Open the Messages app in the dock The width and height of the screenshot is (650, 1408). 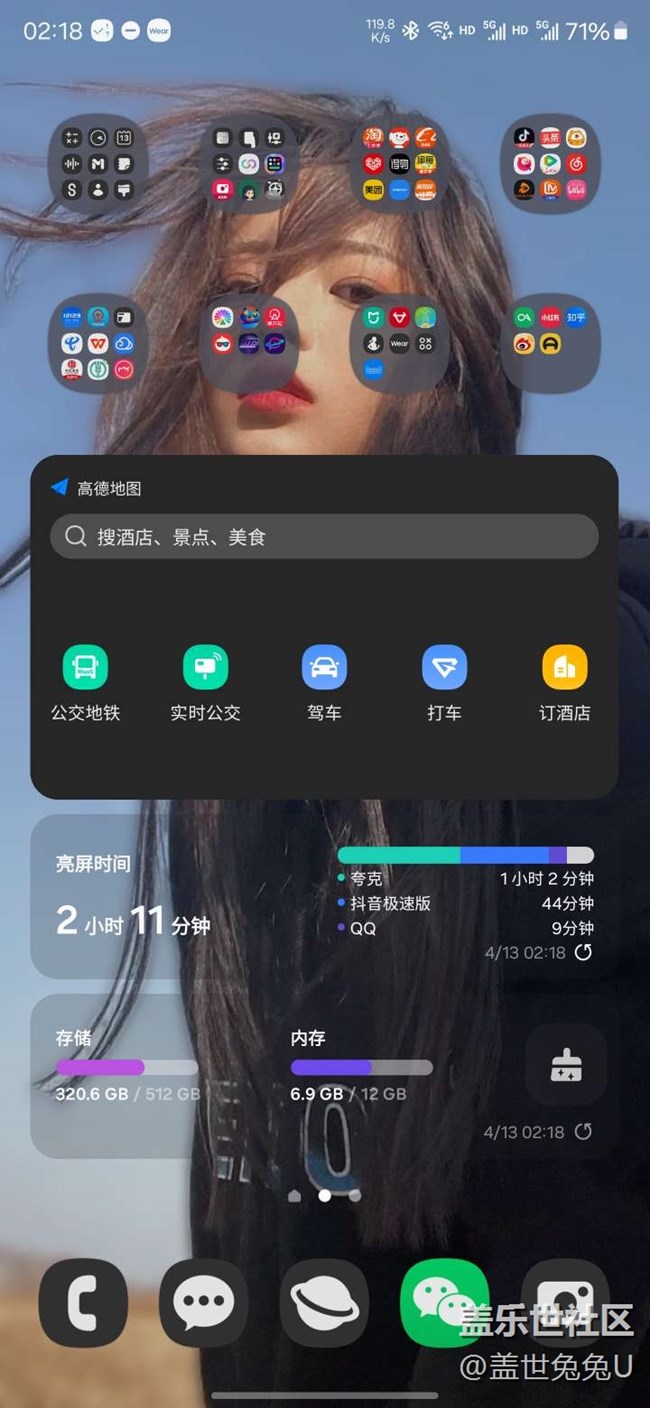(x=204, y=1302)
